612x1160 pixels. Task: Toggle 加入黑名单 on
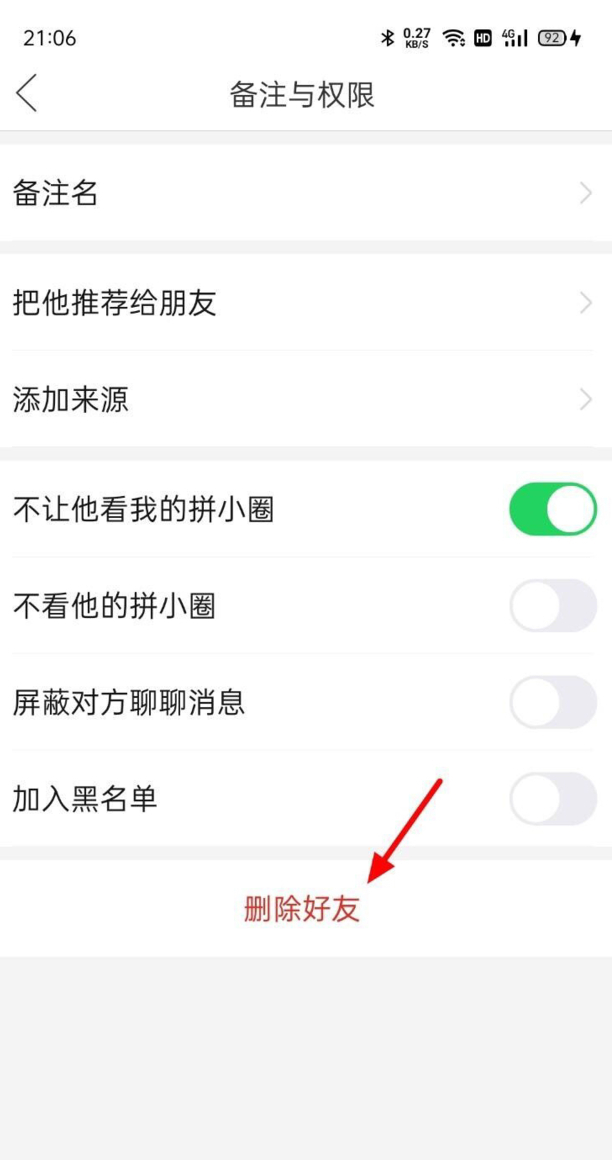pos(553,798)
